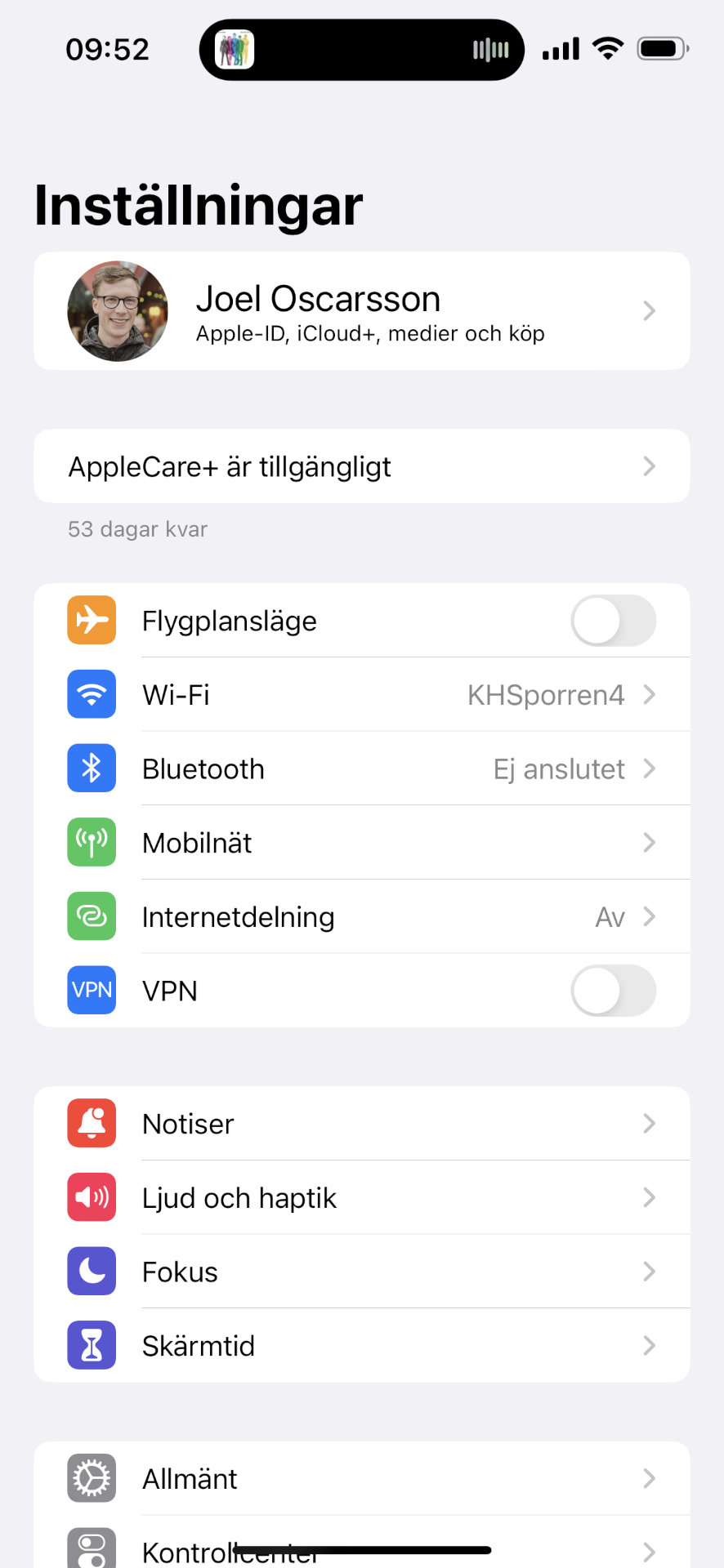Viewport: 724px width, 1568px height.
Task: Go to Mobilnät settings
Action: click(361, 843)
